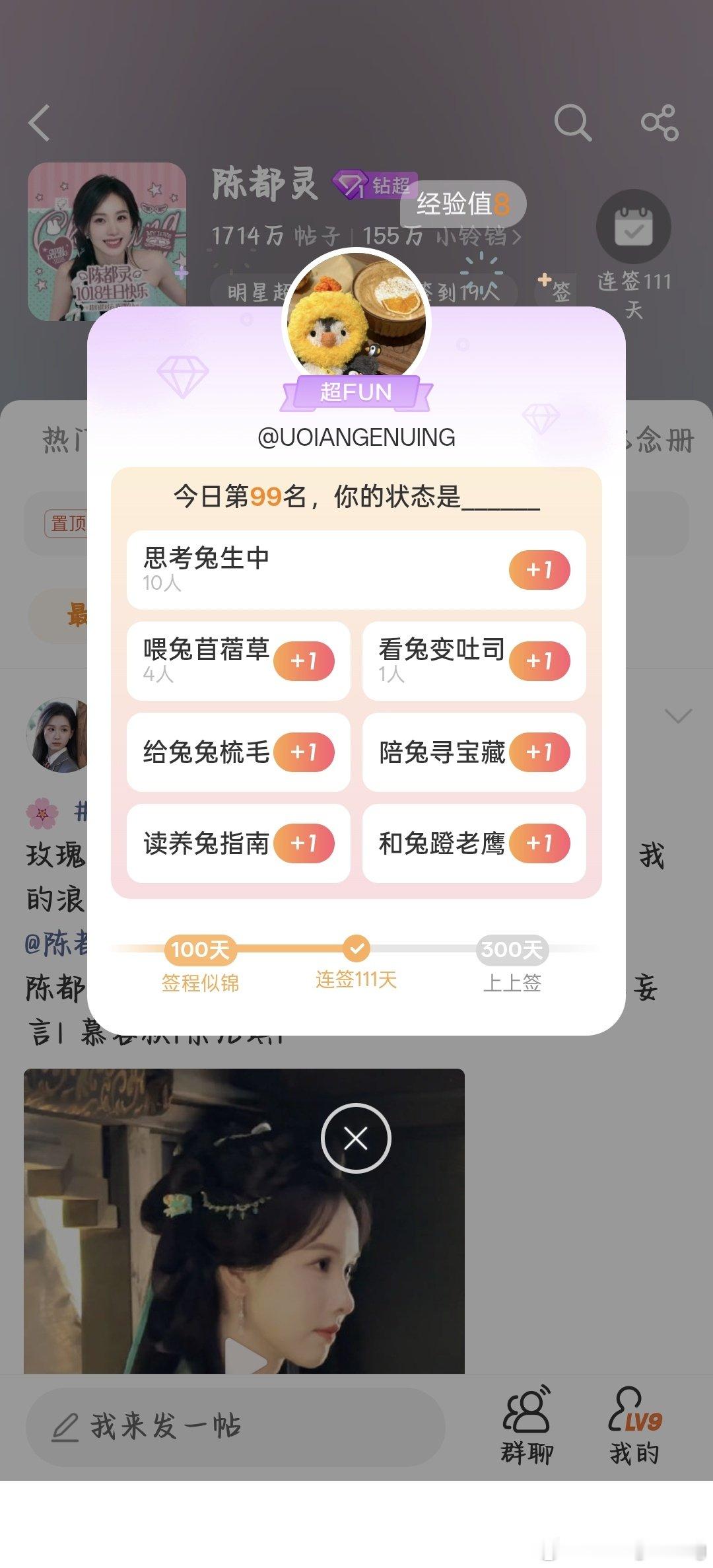Open the 连签111天 calendar check-in
The width and height of the screenshot is (713, 1568).
click(x=634, y=254)
